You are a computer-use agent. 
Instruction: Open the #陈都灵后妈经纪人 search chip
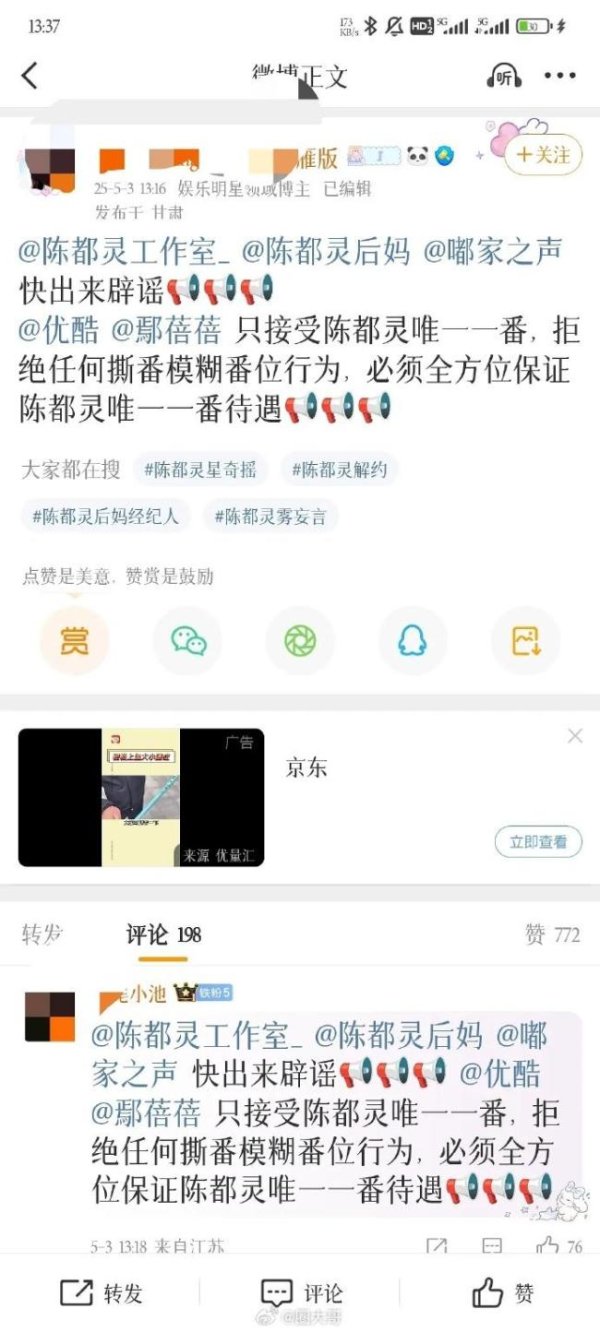tap(105, 516)
